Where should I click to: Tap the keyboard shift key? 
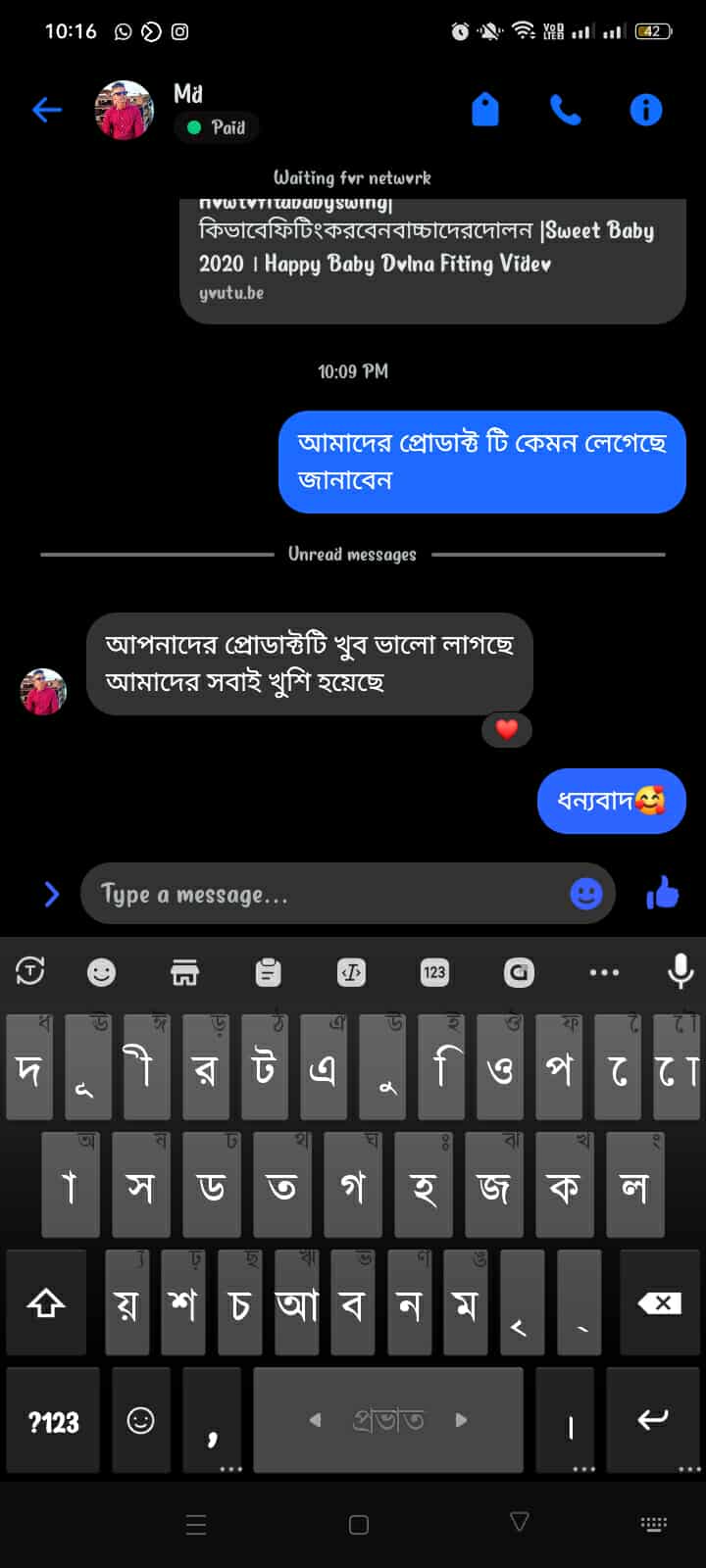(46, 1303)
